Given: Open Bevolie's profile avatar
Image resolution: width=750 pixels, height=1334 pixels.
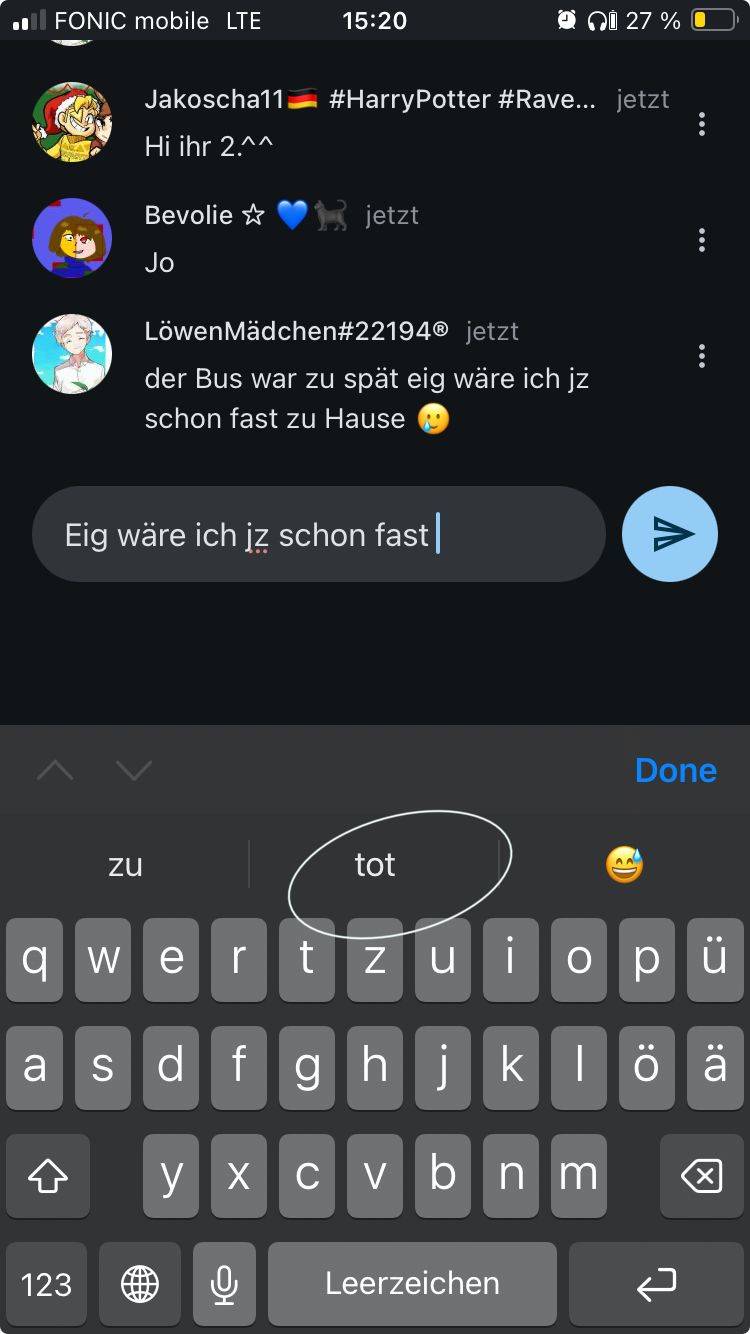Looking at the screenshot, I should 72,238.
